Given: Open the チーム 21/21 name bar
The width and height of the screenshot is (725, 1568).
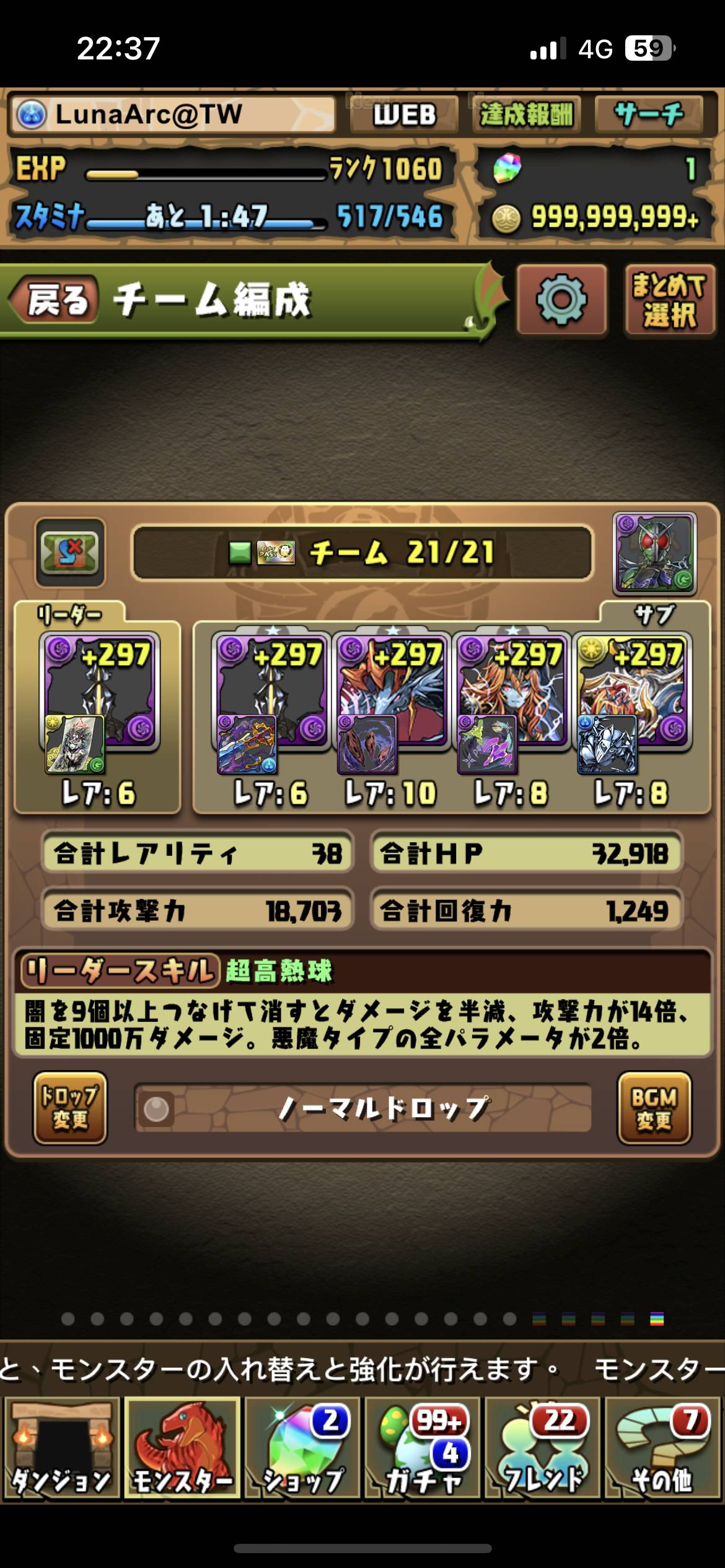Looking at the screenshot, I should (x=362, y=552).
